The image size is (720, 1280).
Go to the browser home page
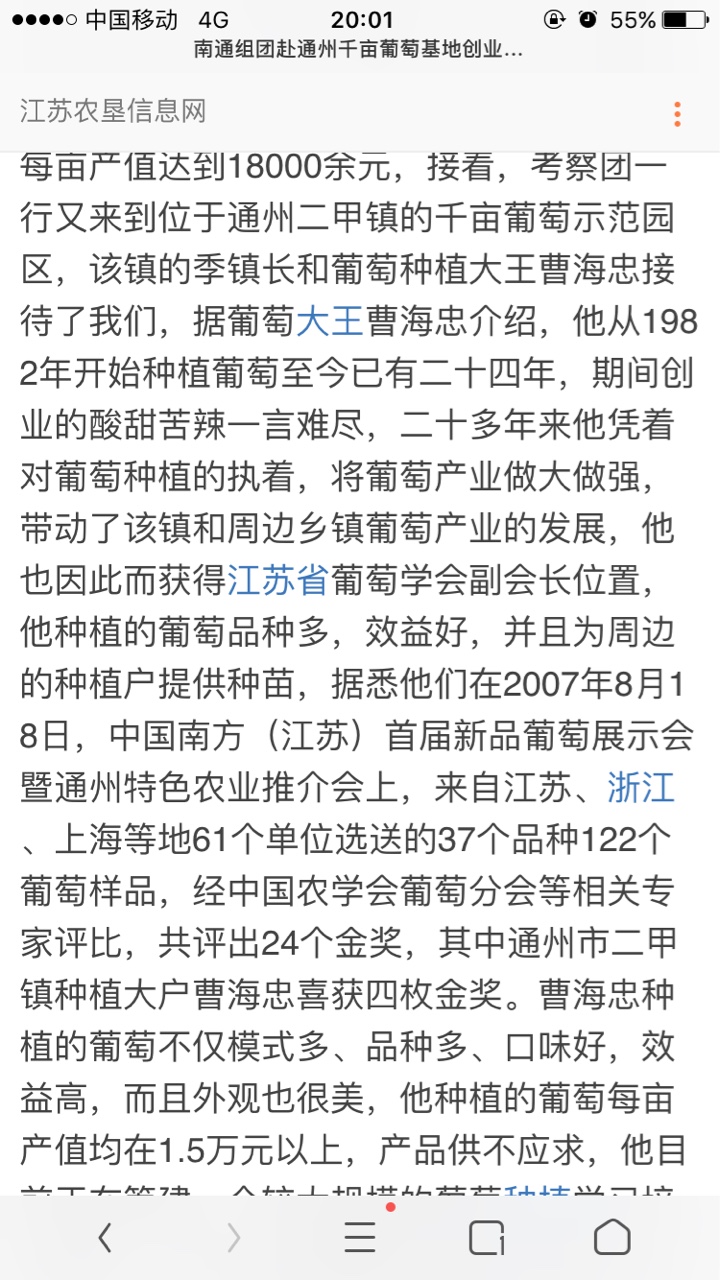click(x=612, y=1238)
